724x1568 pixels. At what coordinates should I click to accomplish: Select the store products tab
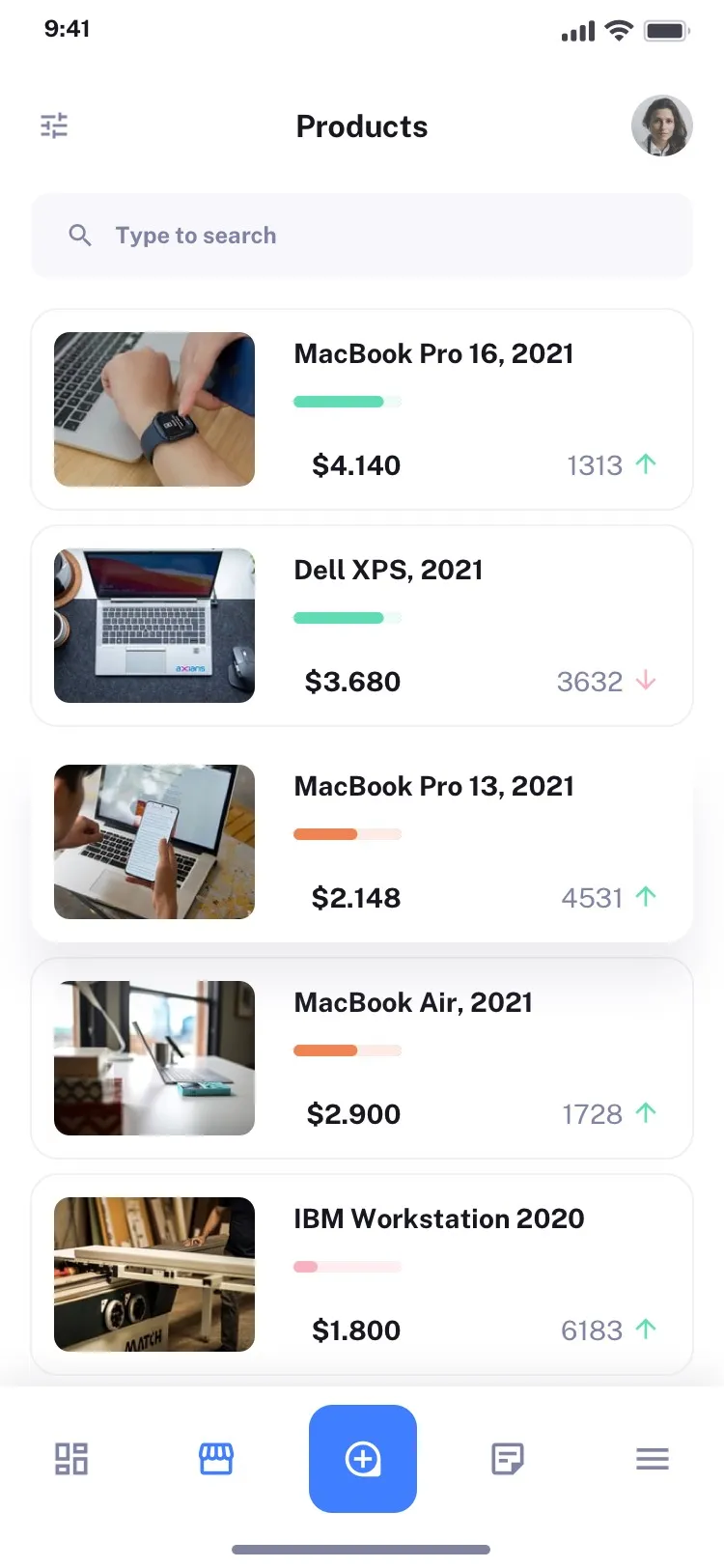(x=216, y=1459)
